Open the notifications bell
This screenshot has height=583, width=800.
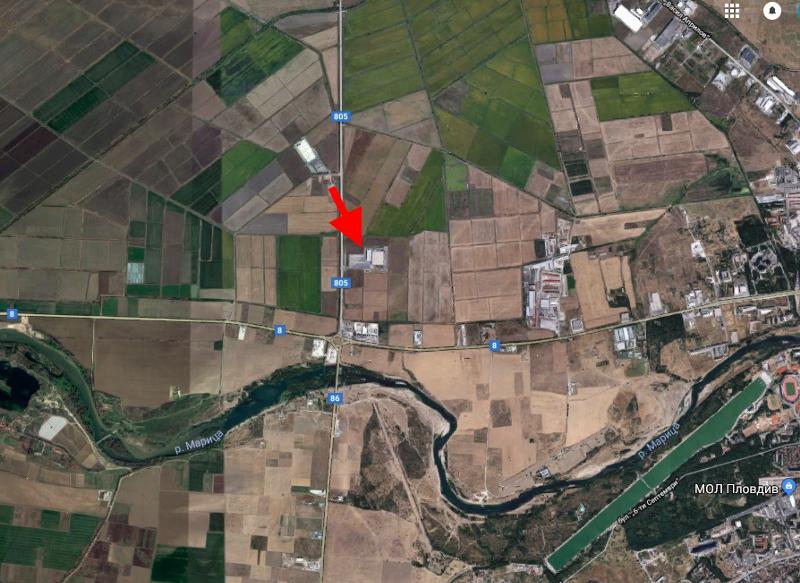(x=772, y=10)
